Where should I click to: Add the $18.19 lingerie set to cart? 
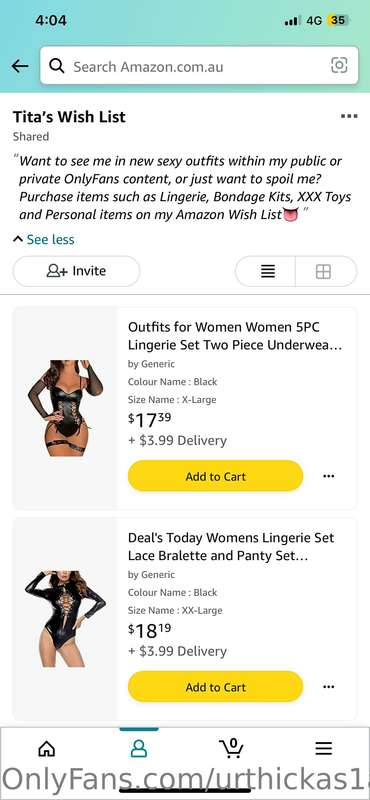(215, 687)
